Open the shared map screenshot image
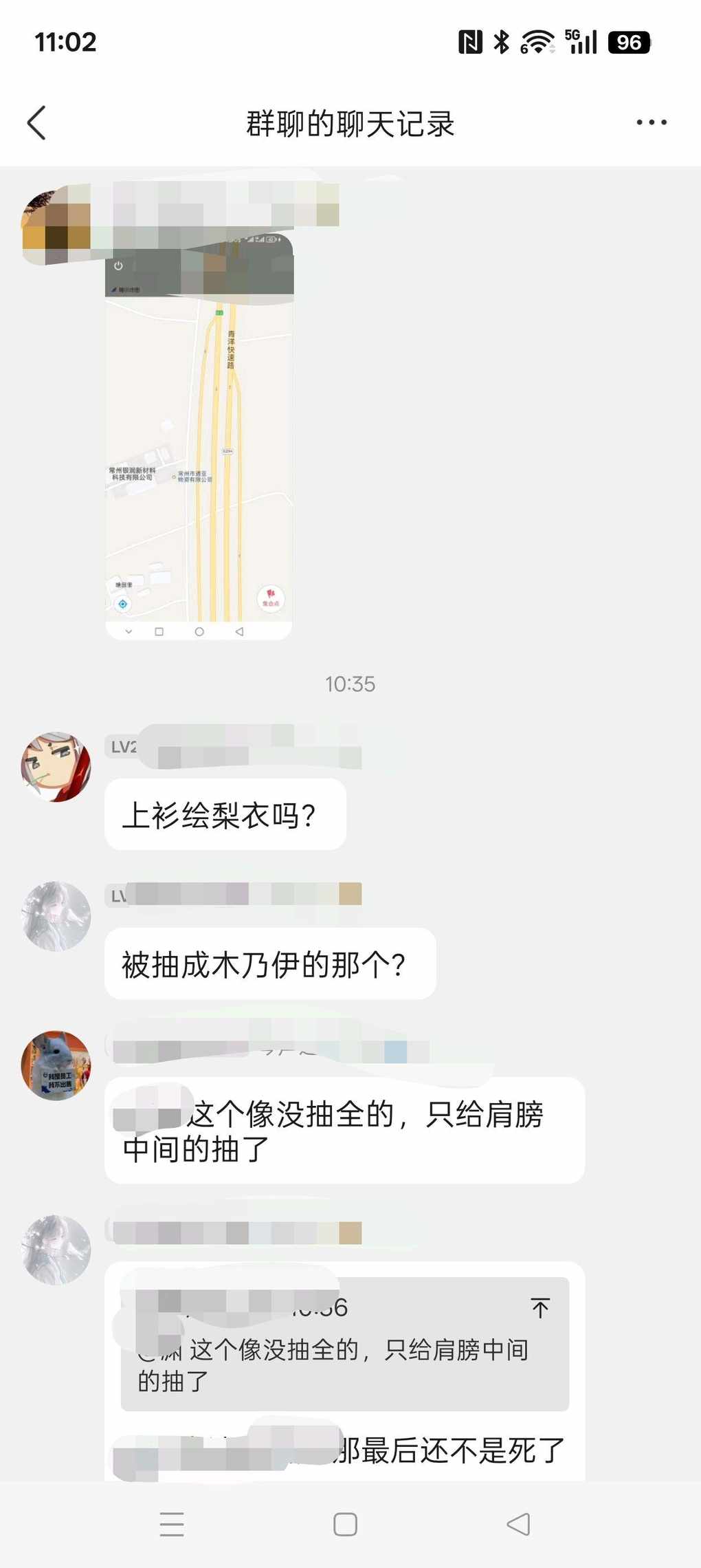Image resolution: width=701 pixels, height=1568 pixels. coord(199,440)
